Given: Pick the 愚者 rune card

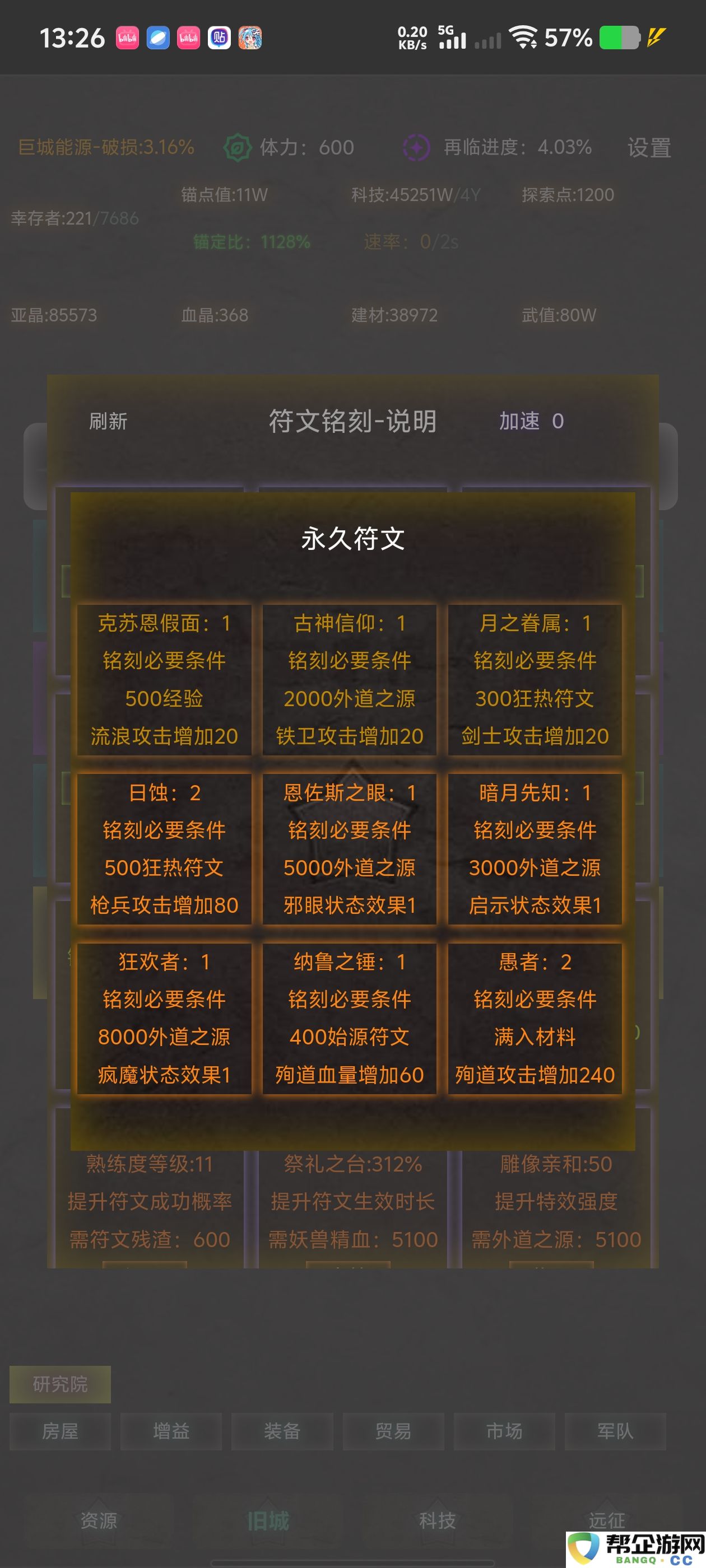Looking at the screenshot, I should point(535,1018).
